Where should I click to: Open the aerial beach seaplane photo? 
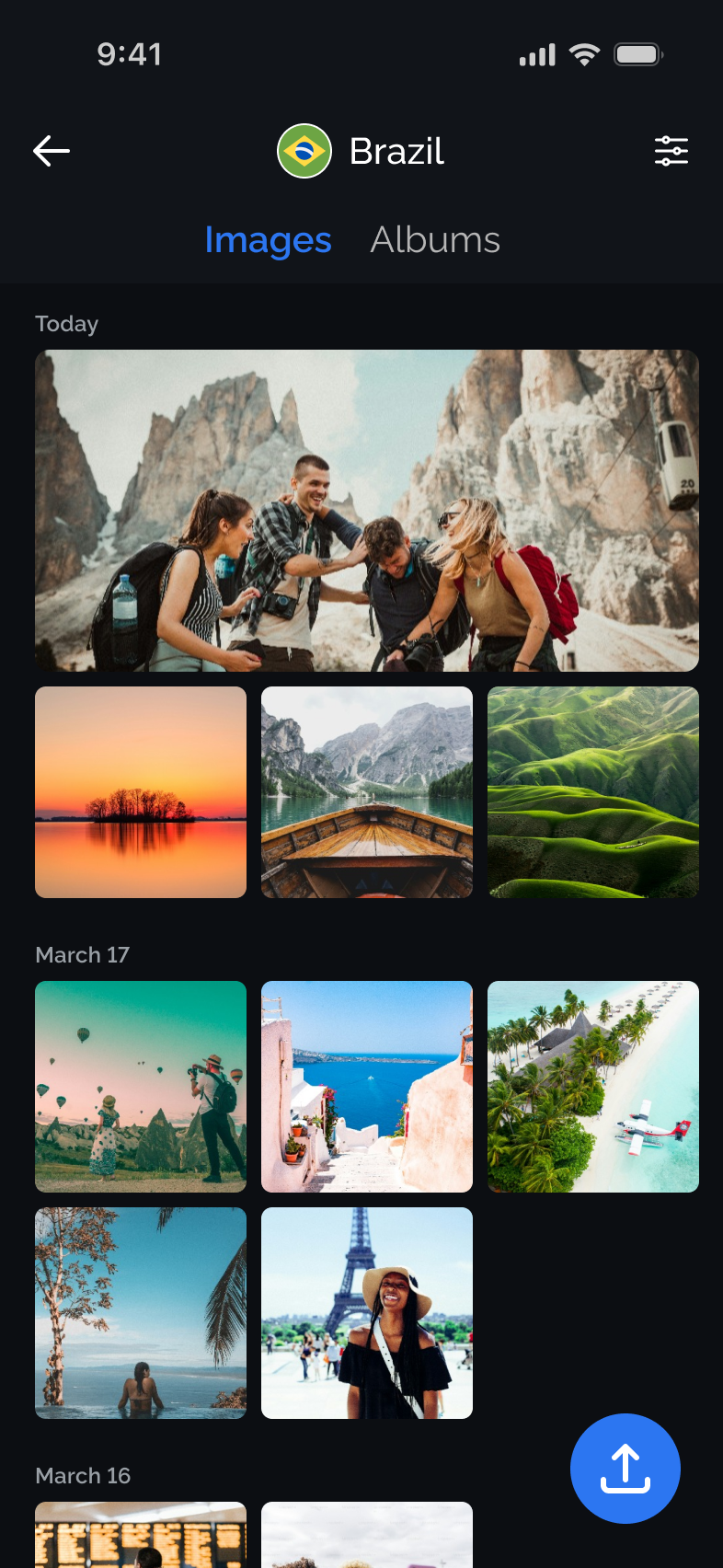tap(593, 1086)
